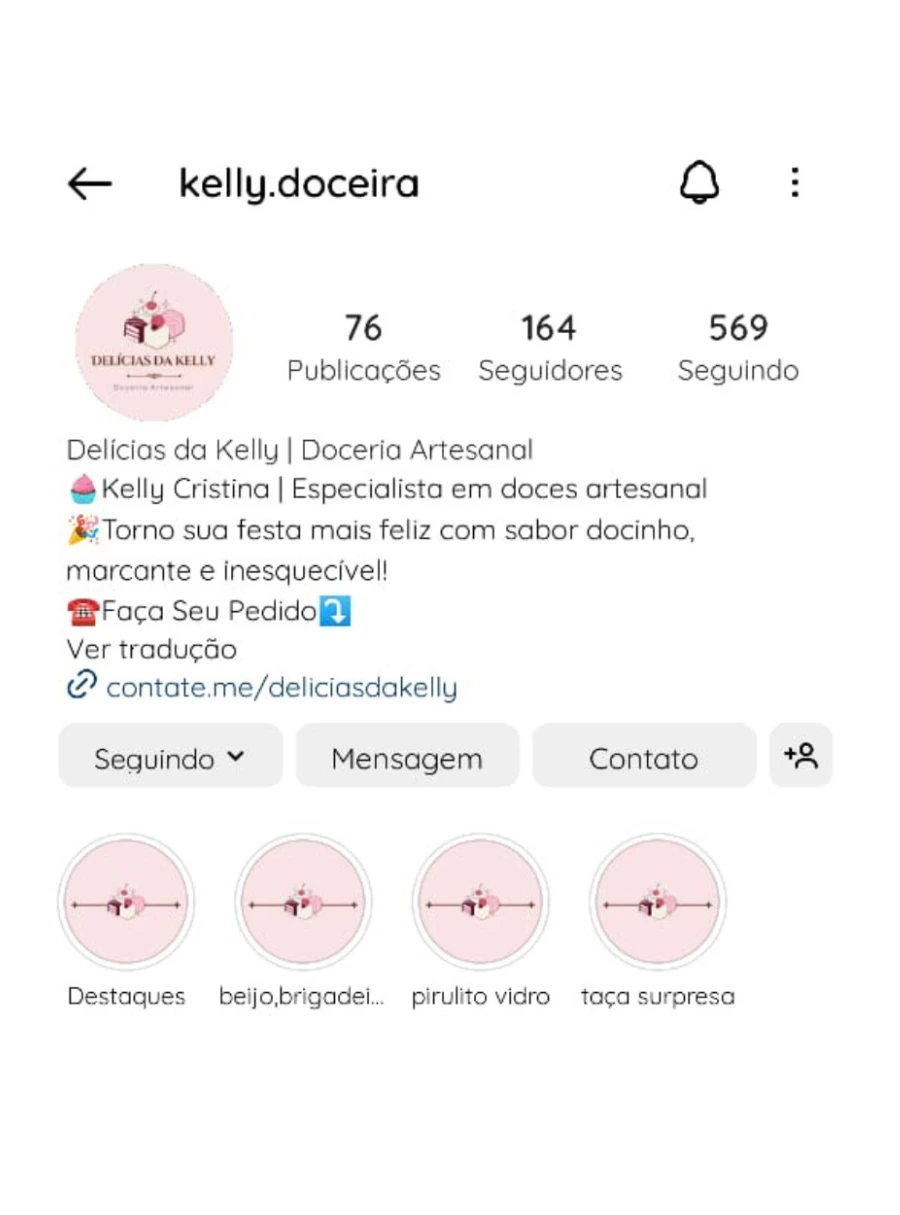View the beijo,brigadei... highlight

(303, 903)
